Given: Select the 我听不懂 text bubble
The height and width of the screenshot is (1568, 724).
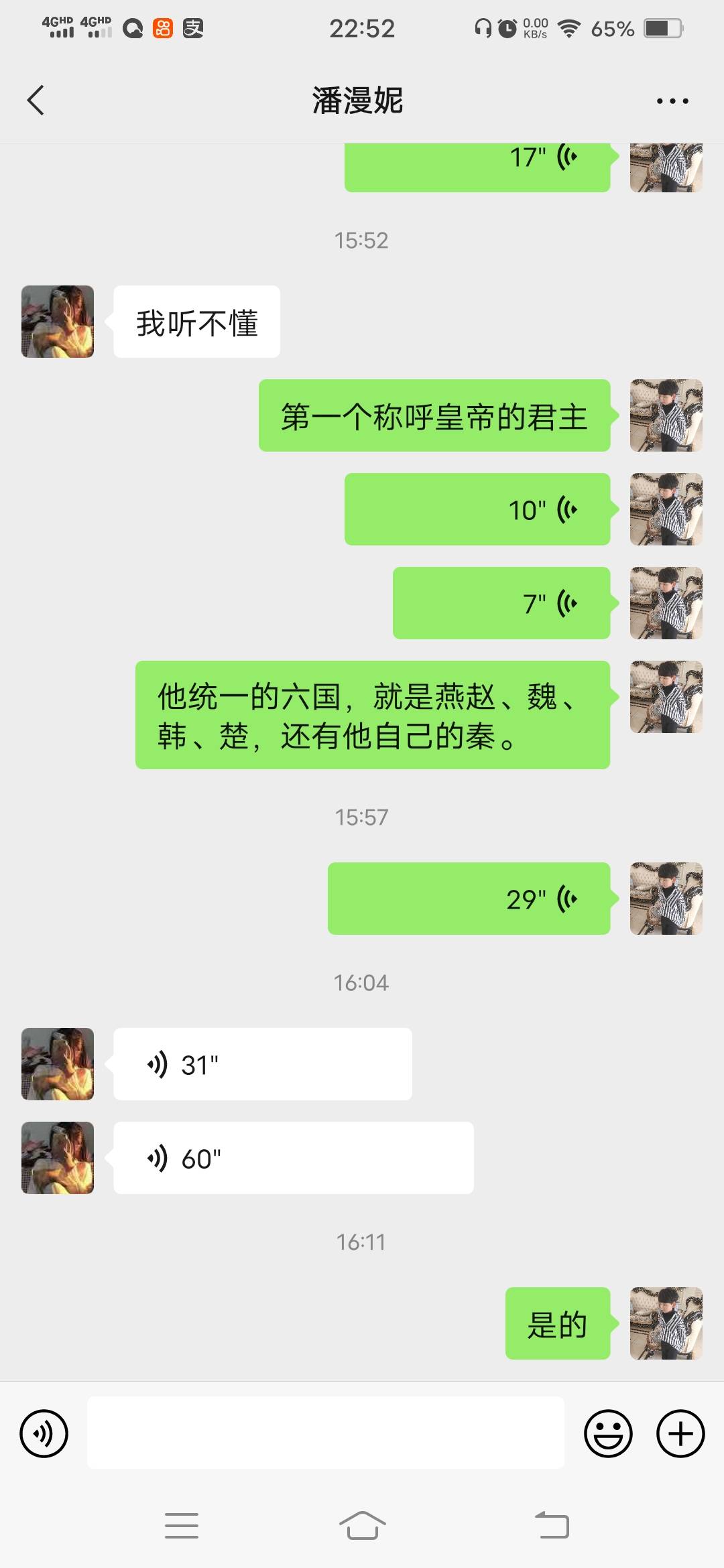Looking at the screenshot, I should [x=196, y=320].
